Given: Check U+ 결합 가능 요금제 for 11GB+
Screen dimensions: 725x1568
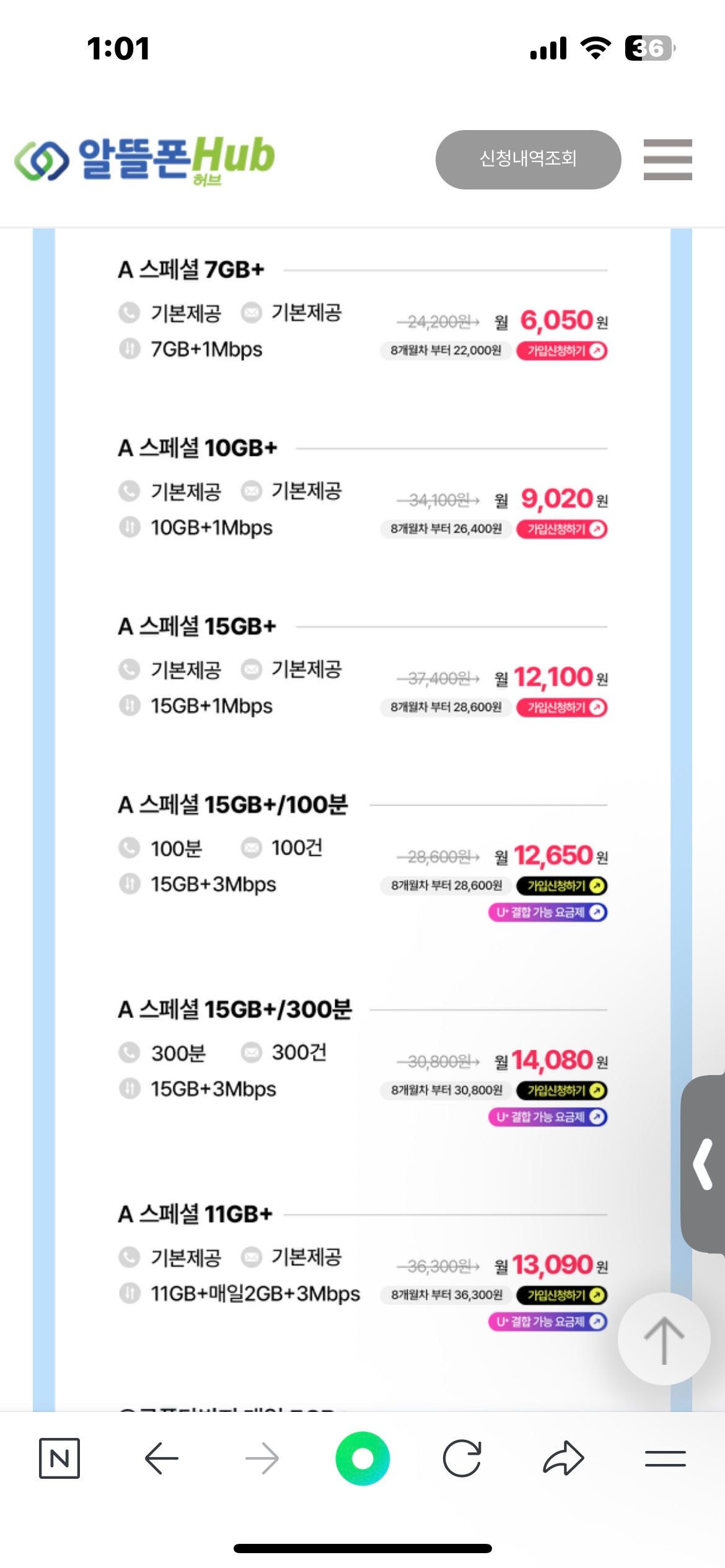Looking at the screenshot, I should tap(548, 1322).
